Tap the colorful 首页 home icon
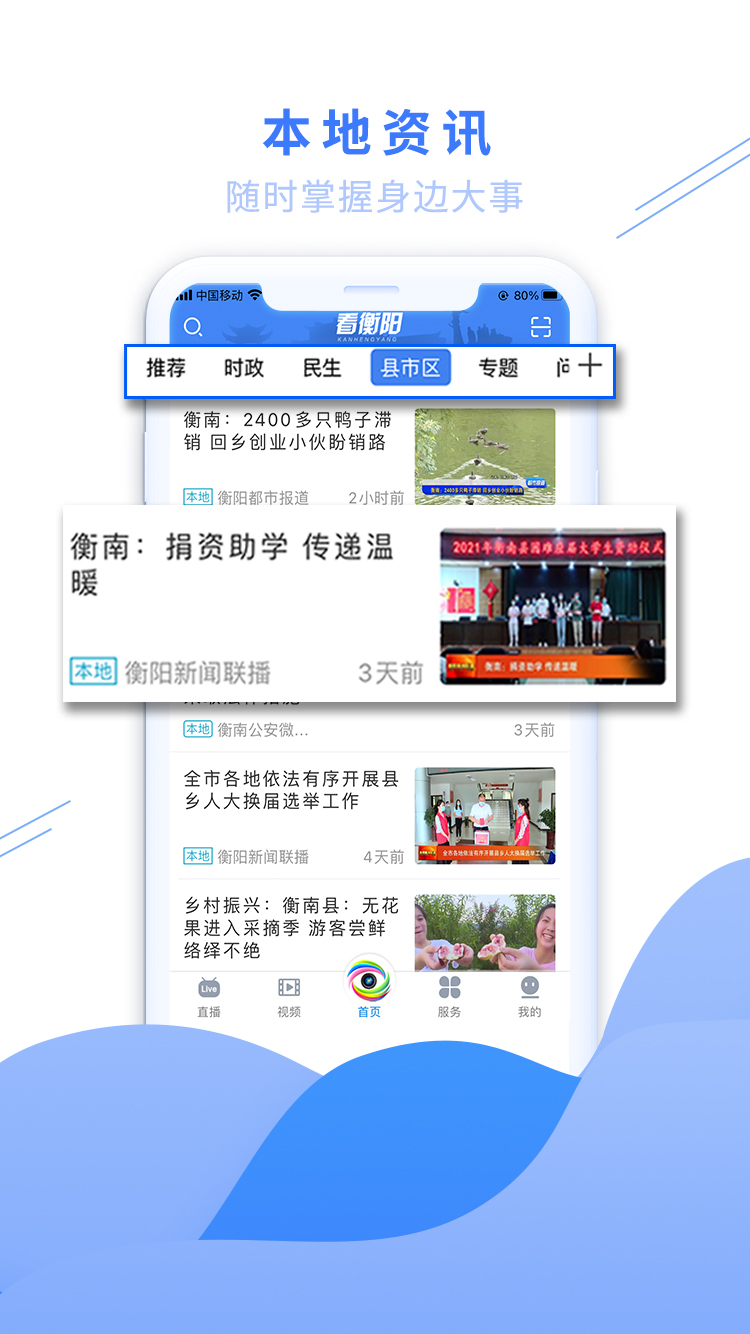 click(368, 988)
